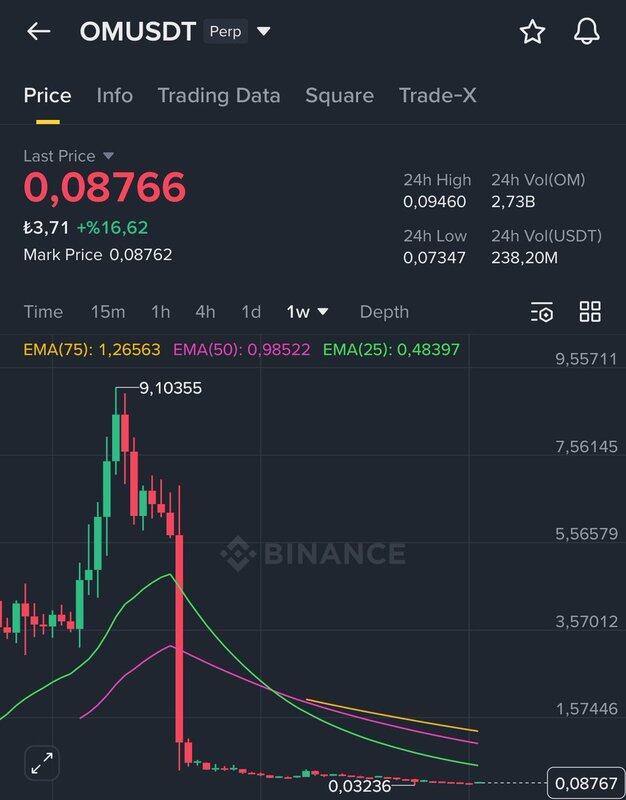Open chart indicator settings

(541, 312)
